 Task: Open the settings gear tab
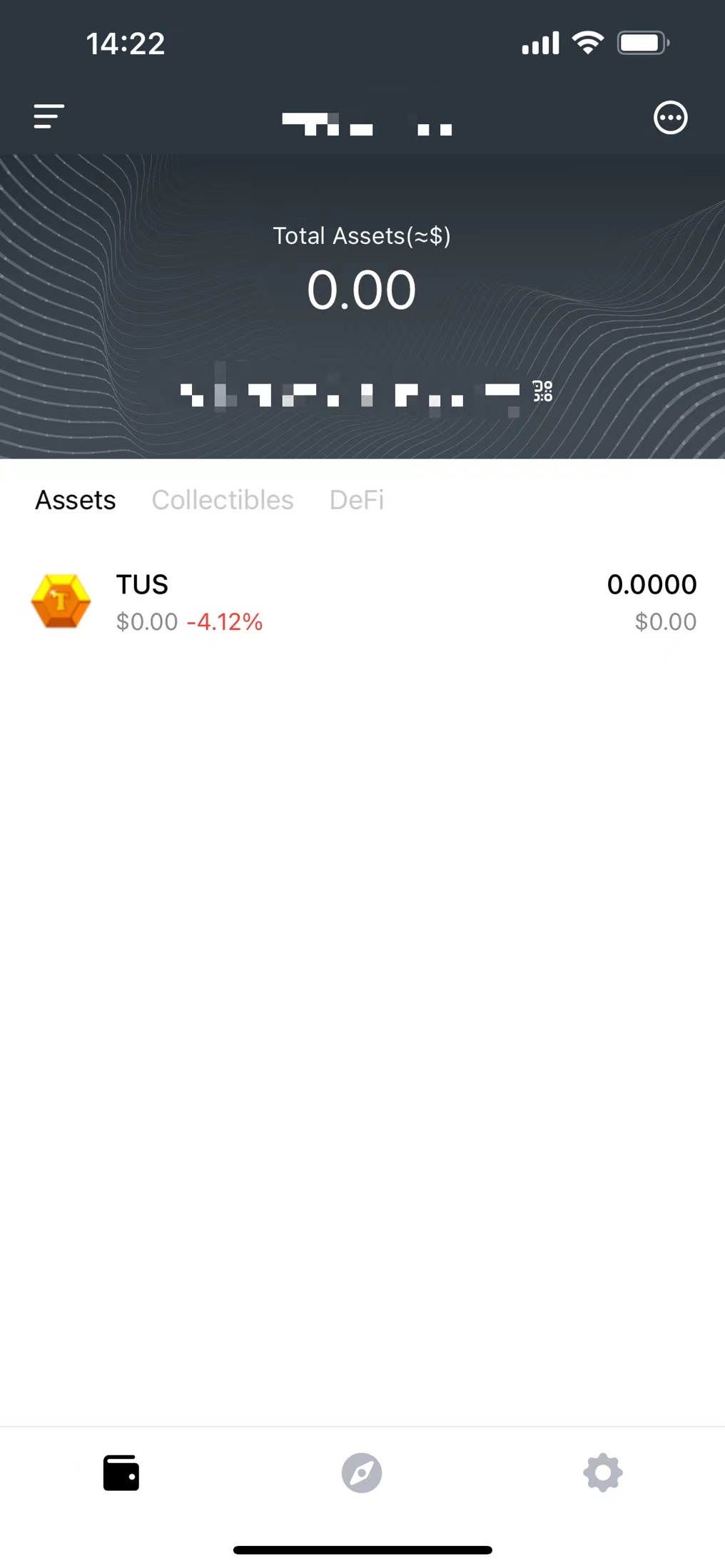pyautogui.click(x=603, y=1472)
